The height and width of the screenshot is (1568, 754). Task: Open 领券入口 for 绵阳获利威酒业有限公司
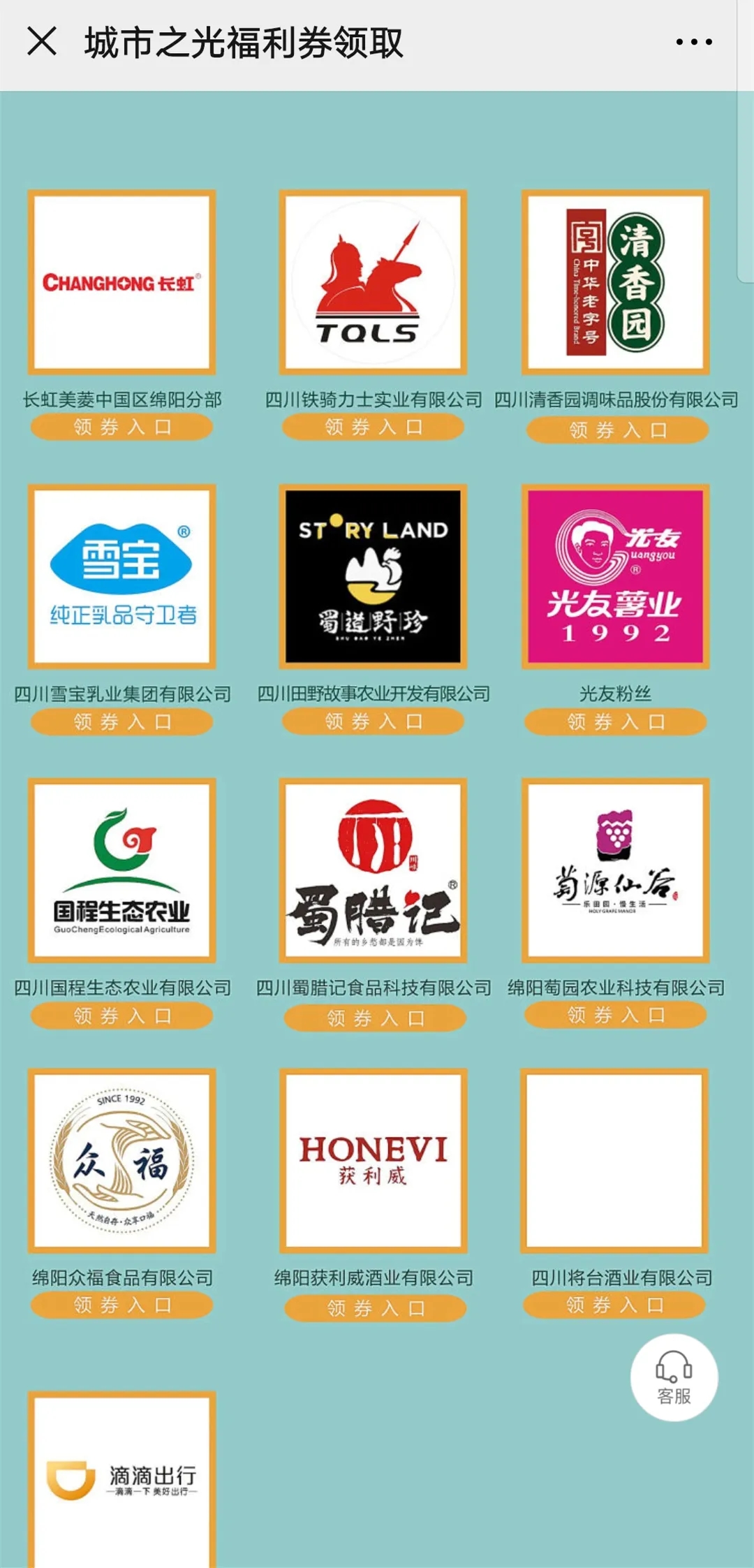point(375,1308)
